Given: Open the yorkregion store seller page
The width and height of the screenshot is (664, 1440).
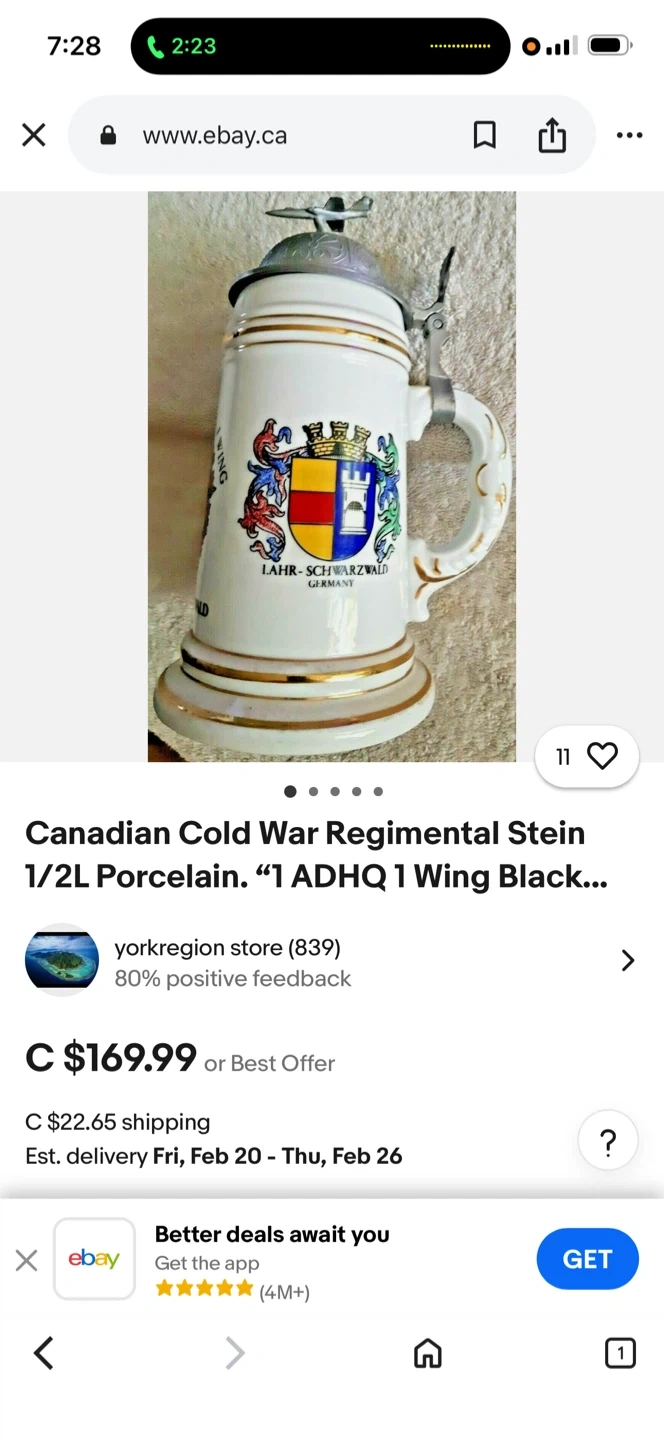Looking at the screenshot, I should pyautogui.click(x=332, y=961).
